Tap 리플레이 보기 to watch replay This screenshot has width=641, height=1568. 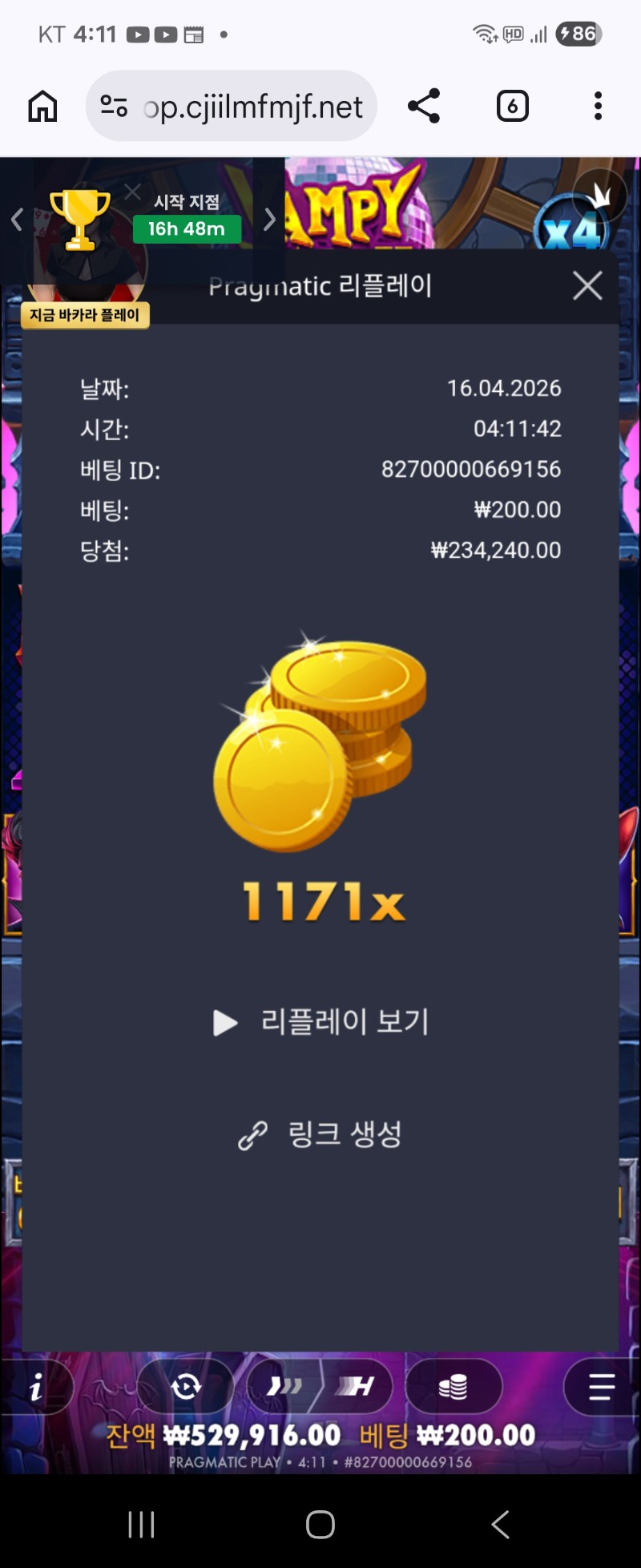[322, 1022]
